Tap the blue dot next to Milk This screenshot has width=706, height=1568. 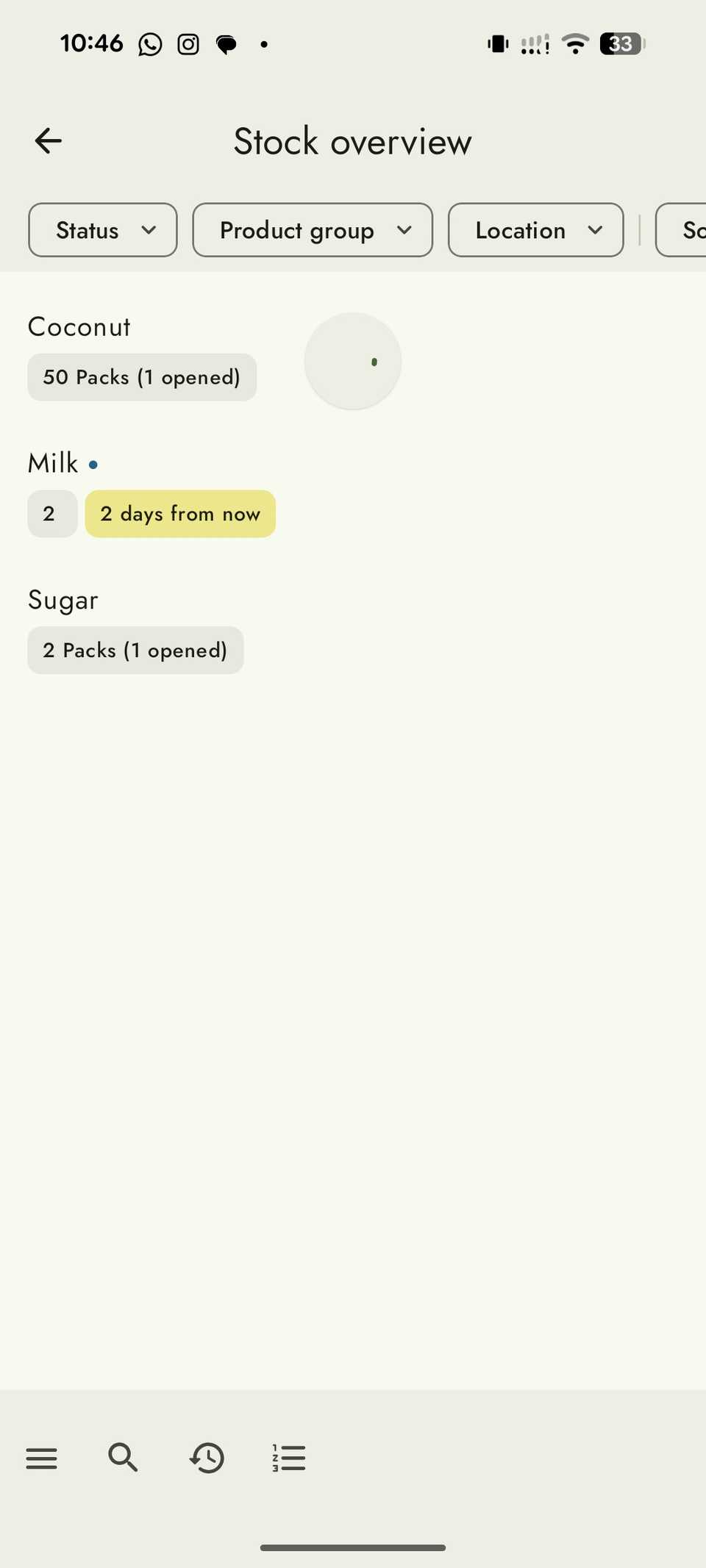93,464
